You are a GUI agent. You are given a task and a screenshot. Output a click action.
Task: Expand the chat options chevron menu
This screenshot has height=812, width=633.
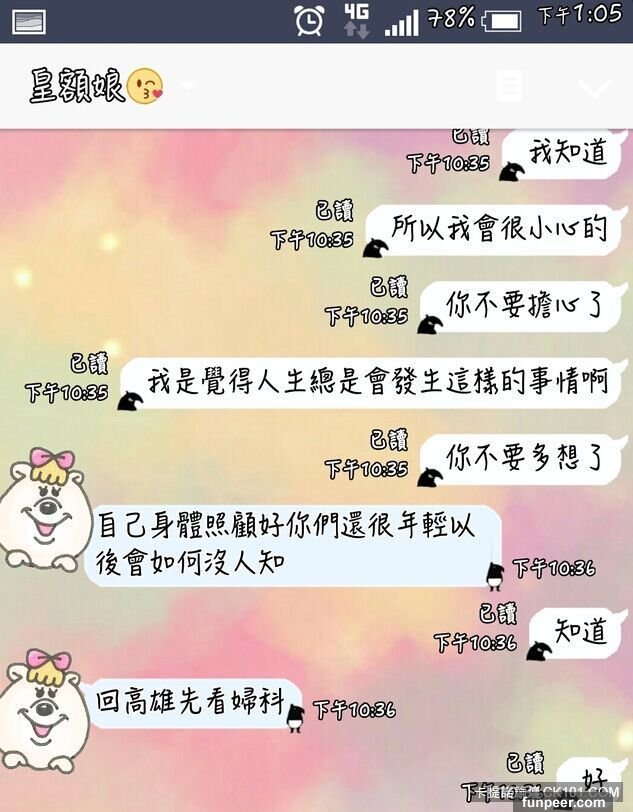pos(593,88)
